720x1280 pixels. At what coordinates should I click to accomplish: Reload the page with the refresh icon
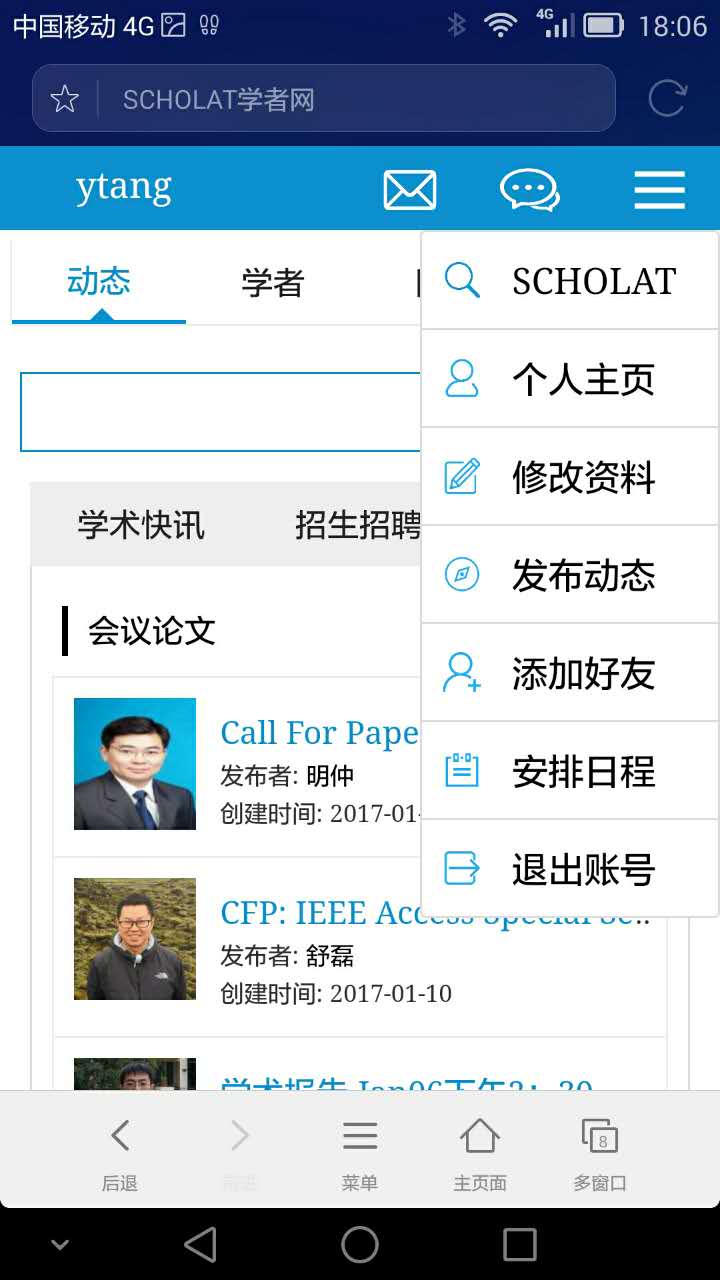point(667,98)
